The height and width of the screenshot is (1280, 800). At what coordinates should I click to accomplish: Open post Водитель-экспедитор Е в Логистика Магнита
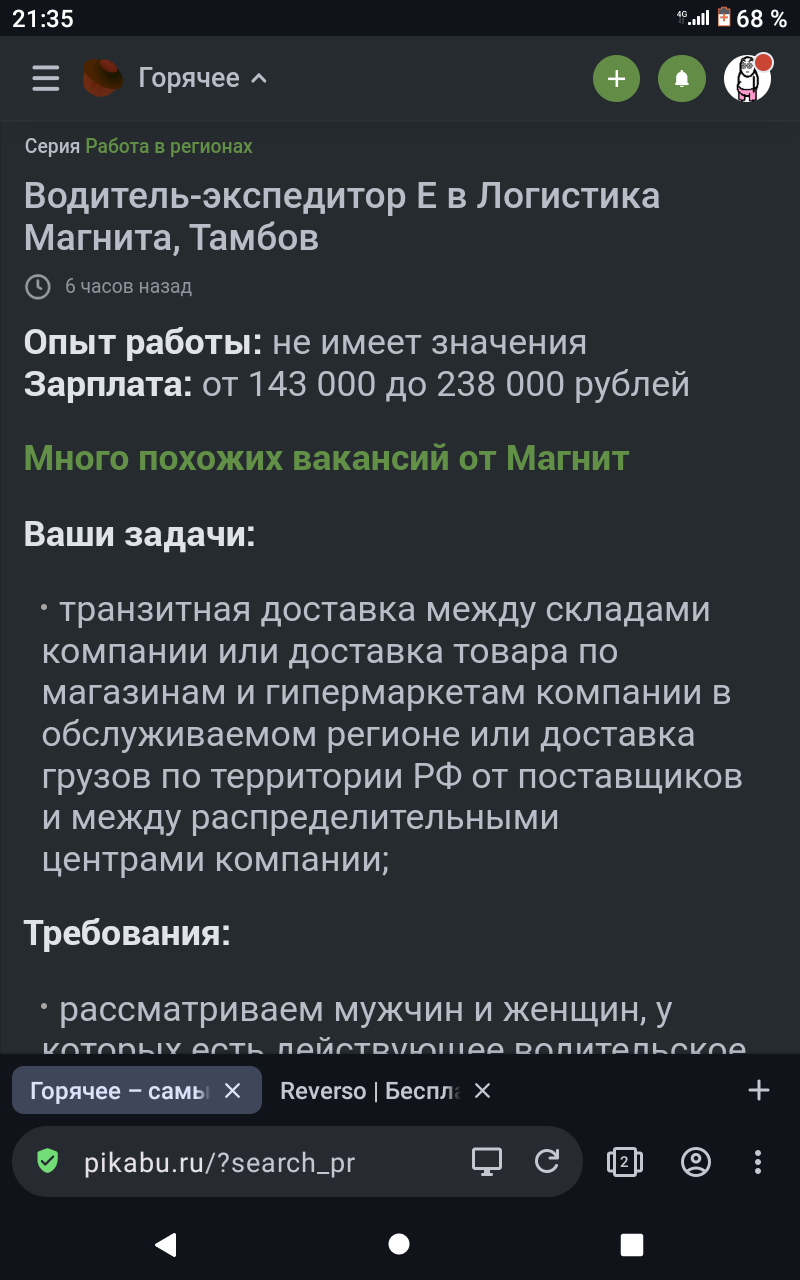(340, 216)
